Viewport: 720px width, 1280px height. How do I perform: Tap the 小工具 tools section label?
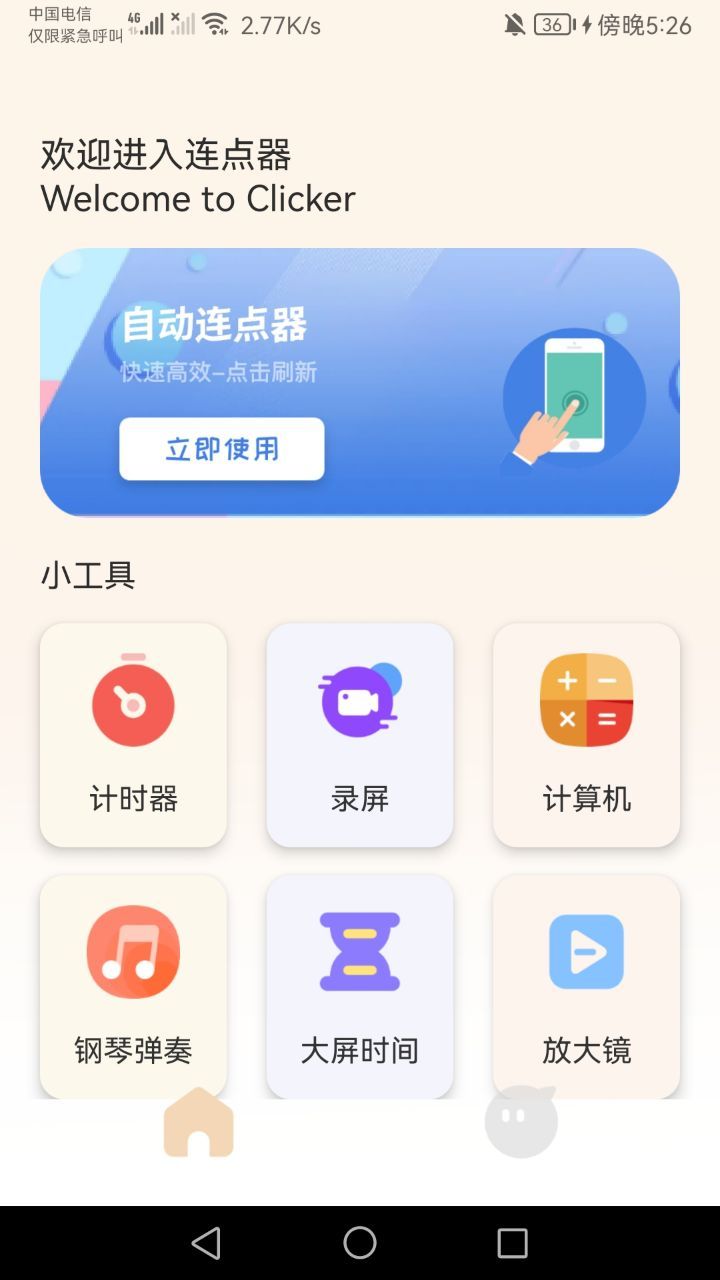87,575
